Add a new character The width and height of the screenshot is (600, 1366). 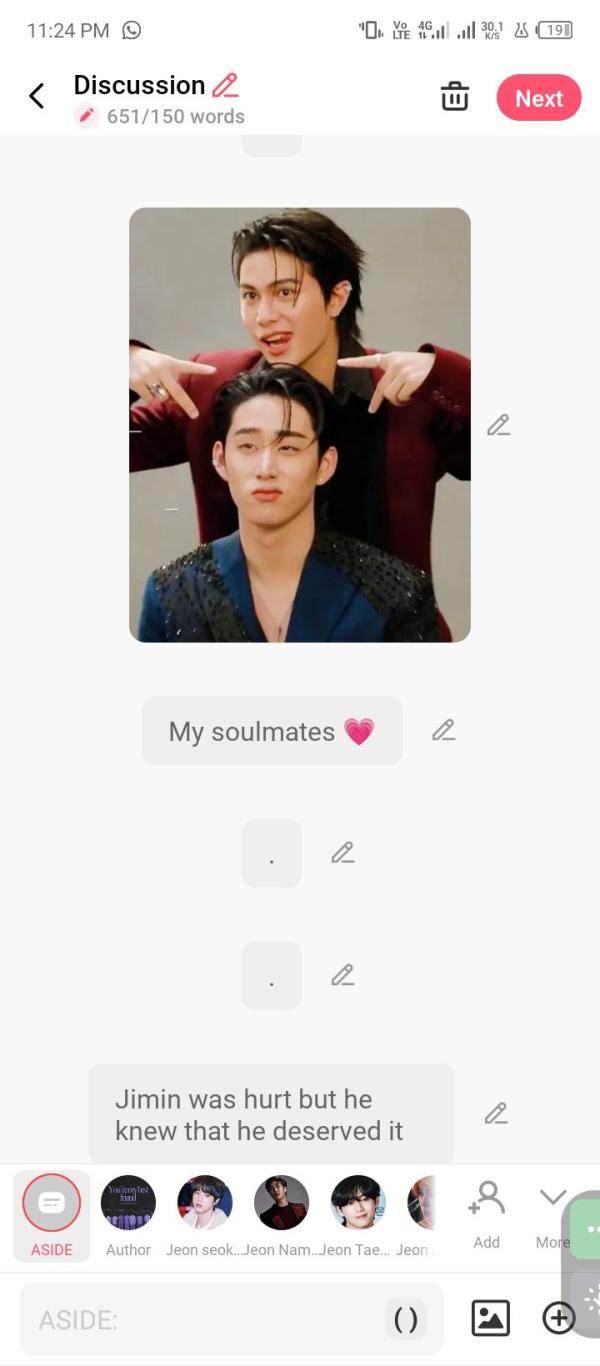[x=487, y=1212]
